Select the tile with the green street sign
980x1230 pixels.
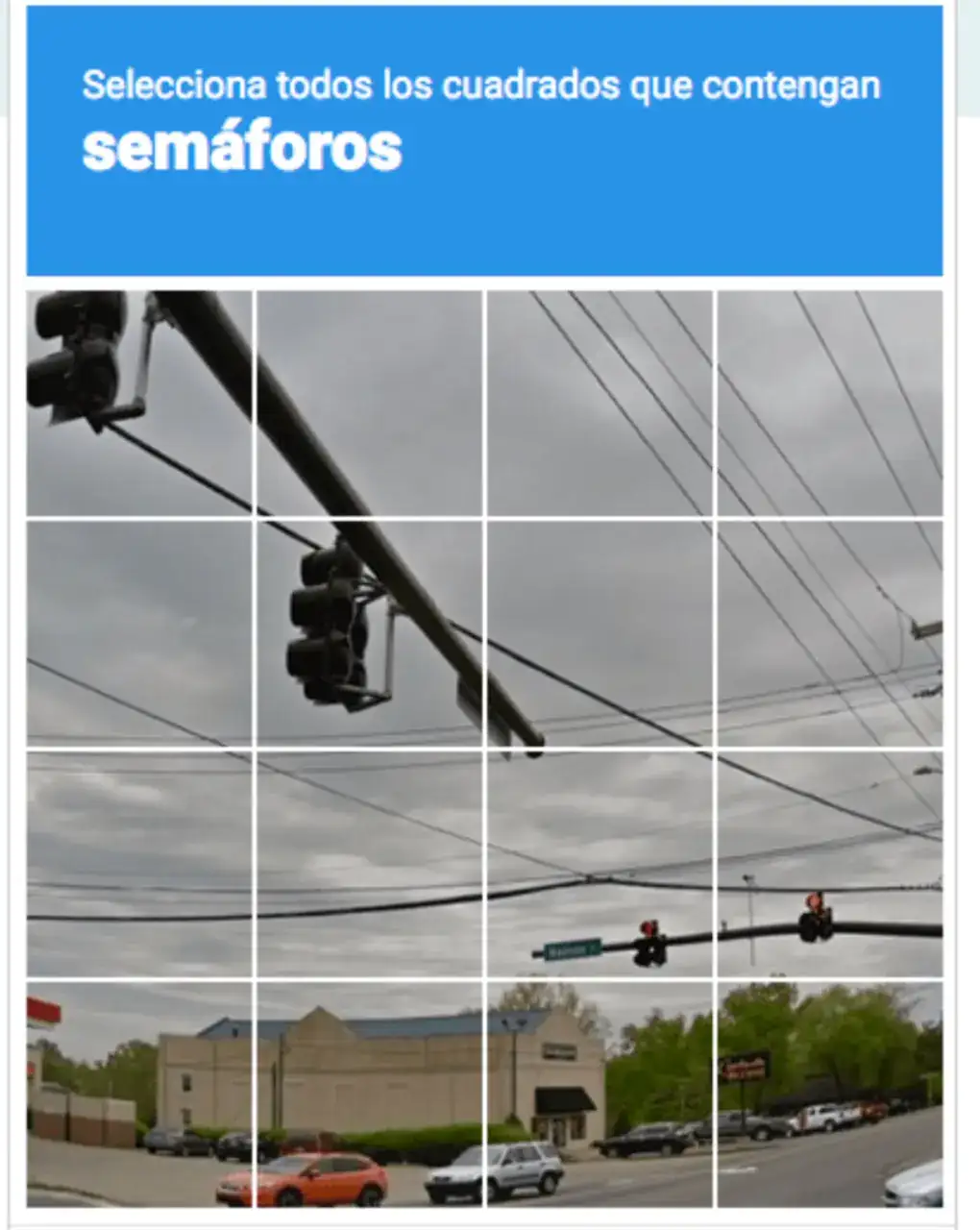(599, 864)
